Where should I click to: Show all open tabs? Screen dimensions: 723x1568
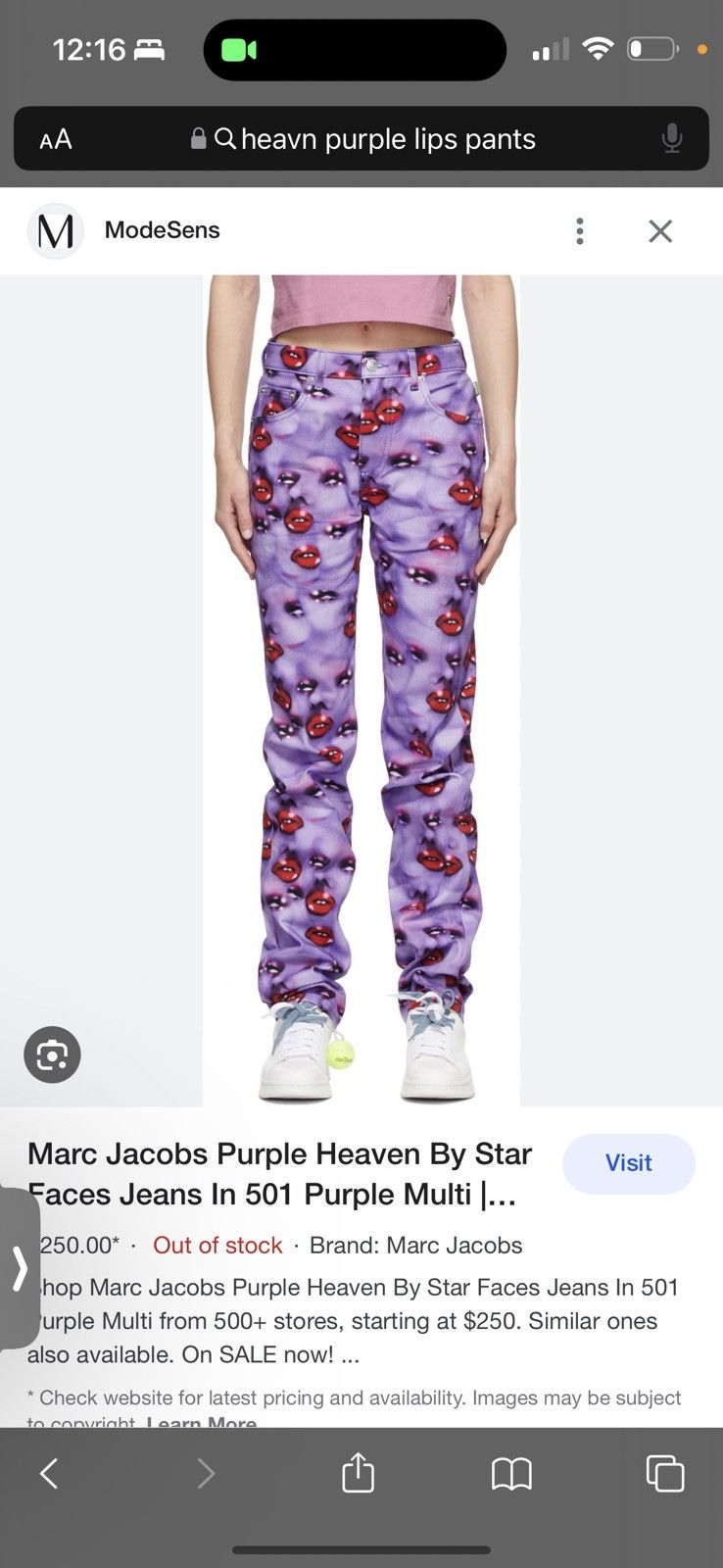665,1473
